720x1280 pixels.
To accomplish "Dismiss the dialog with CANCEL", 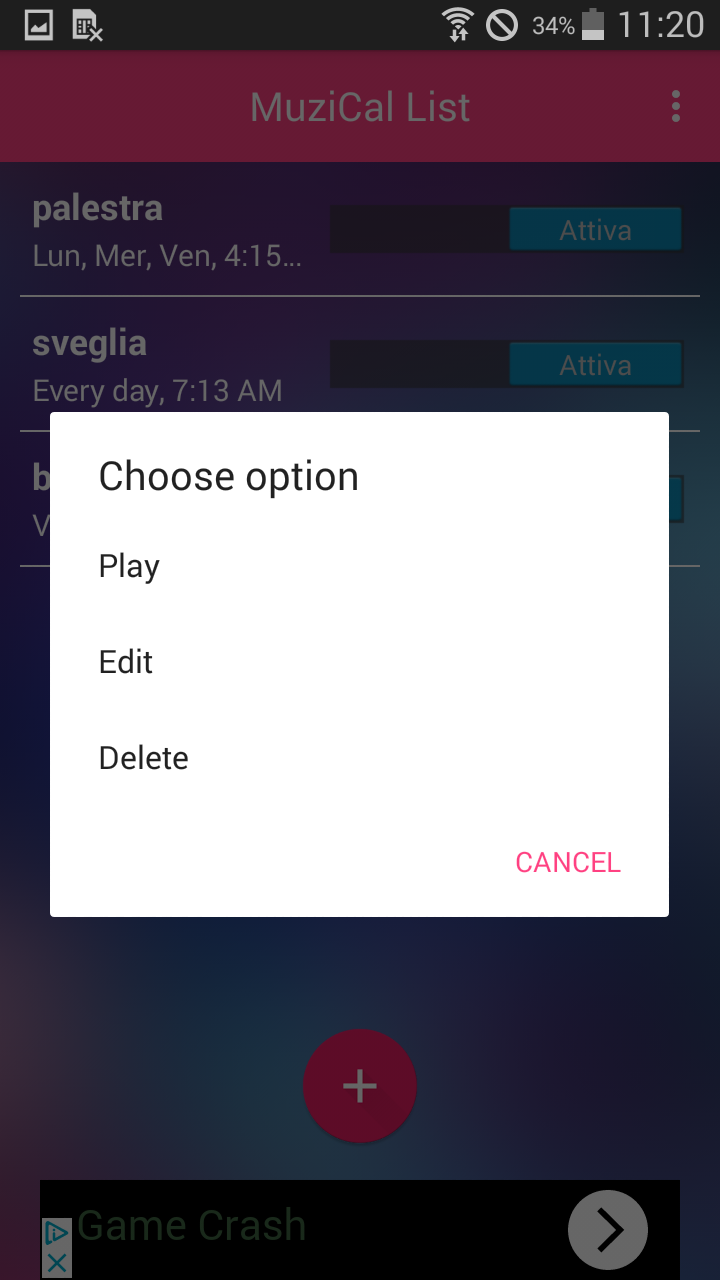I will tap(568, 862).
